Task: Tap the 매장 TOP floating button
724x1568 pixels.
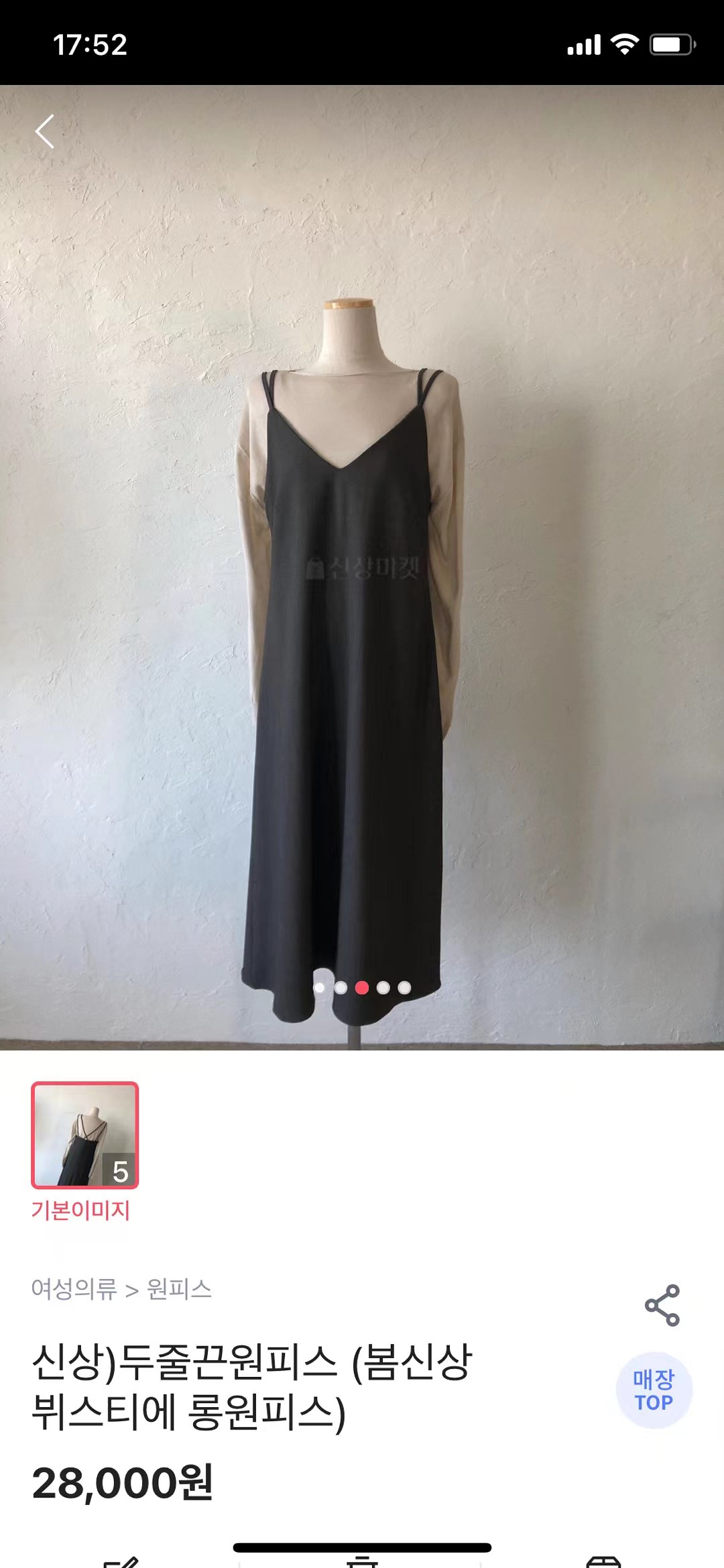Action: 654,1390
